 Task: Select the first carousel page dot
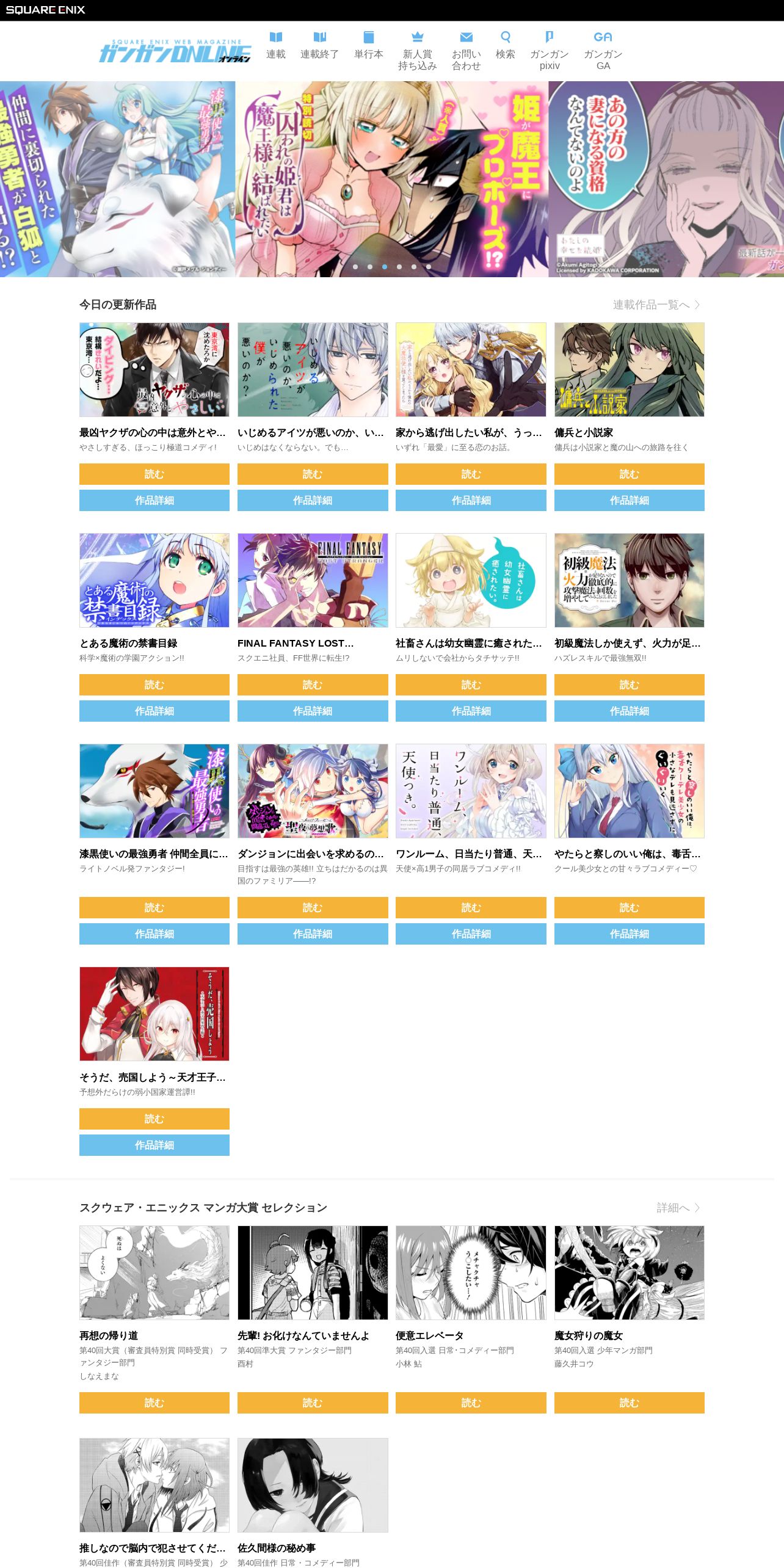(355, 267)
